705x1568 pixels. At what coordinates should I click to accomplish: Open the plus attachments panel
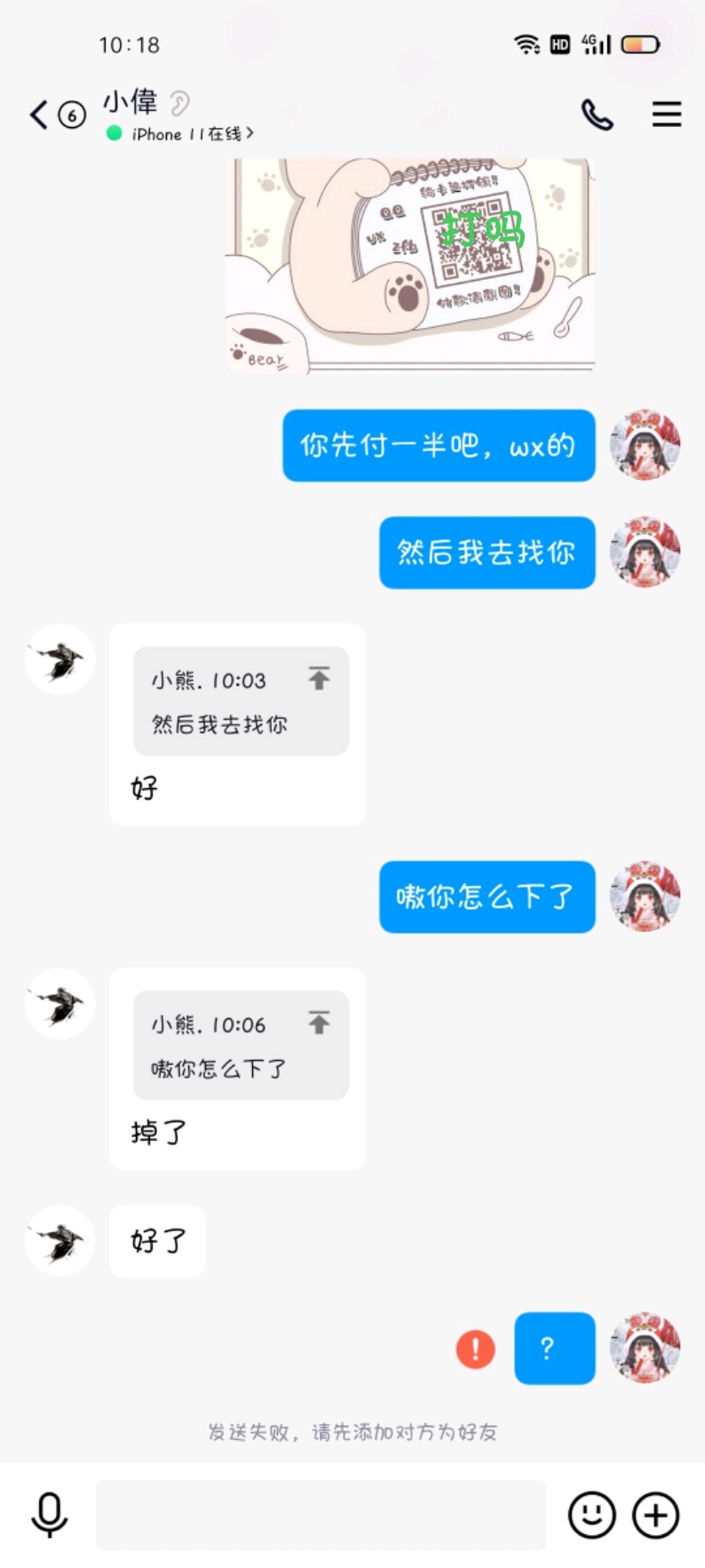pos(656,1515)
